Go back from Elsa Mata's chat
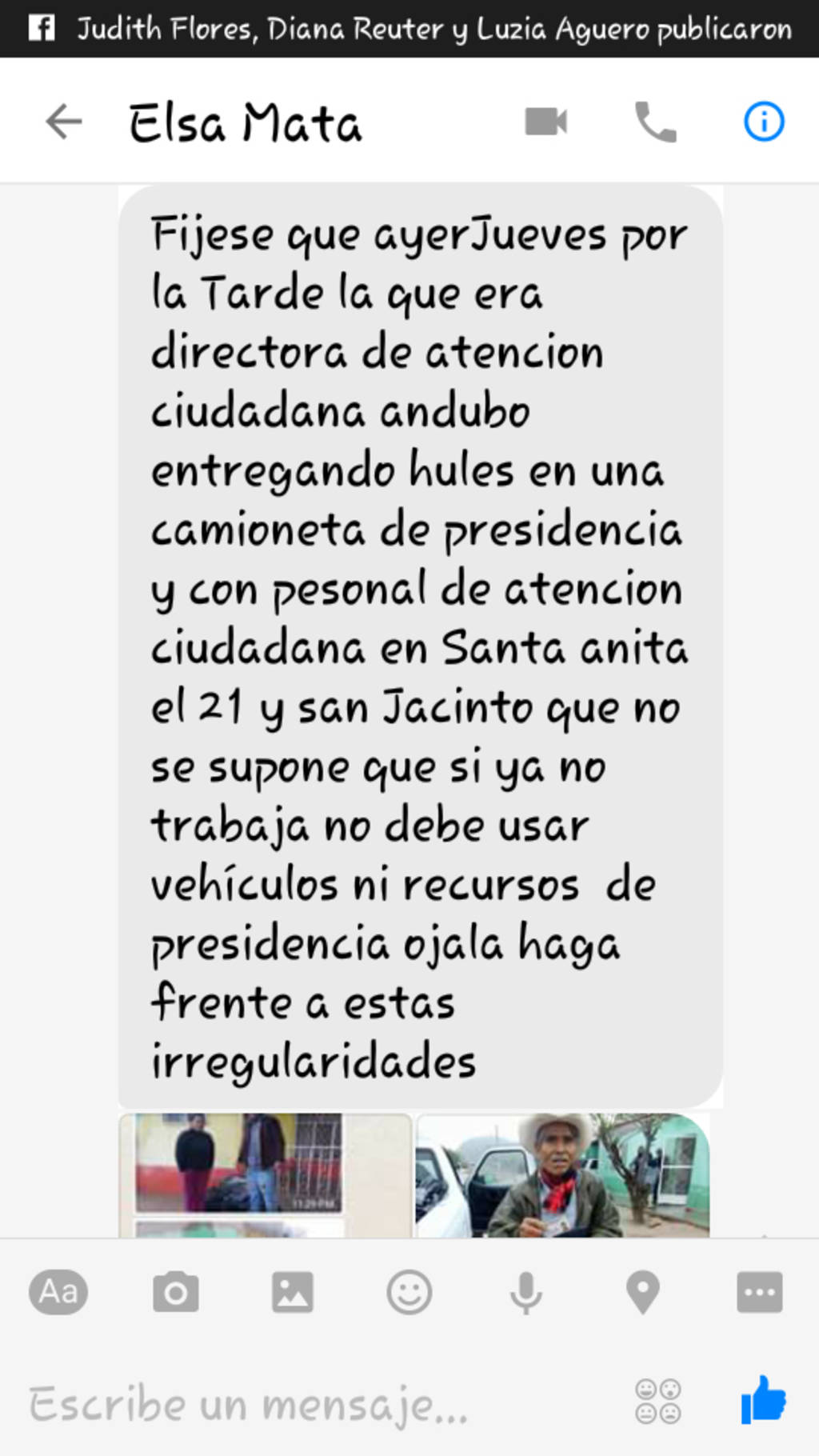The height and width of the screenshot is (1456, 819). (64, 122)
